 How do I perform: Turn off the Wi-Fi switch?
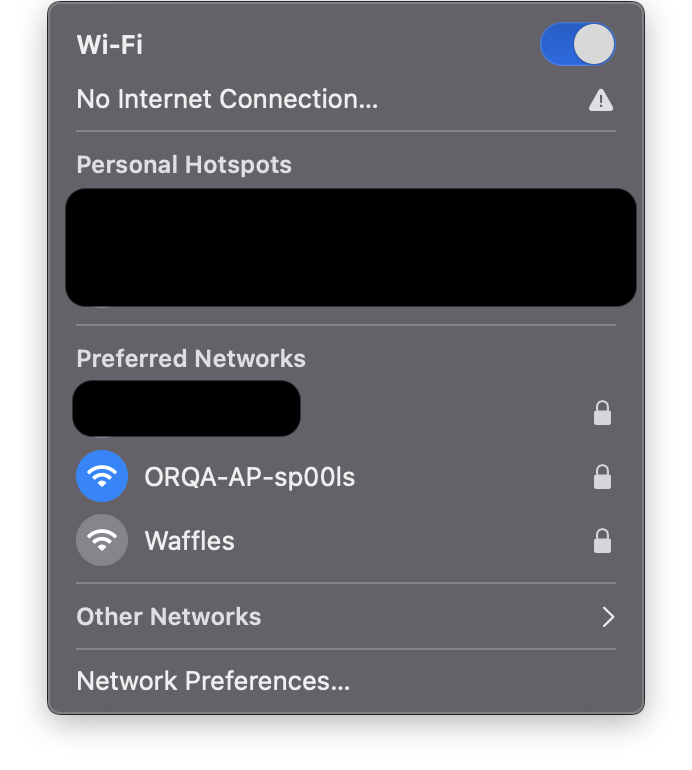pyautogui.click(x=577, y=45)
